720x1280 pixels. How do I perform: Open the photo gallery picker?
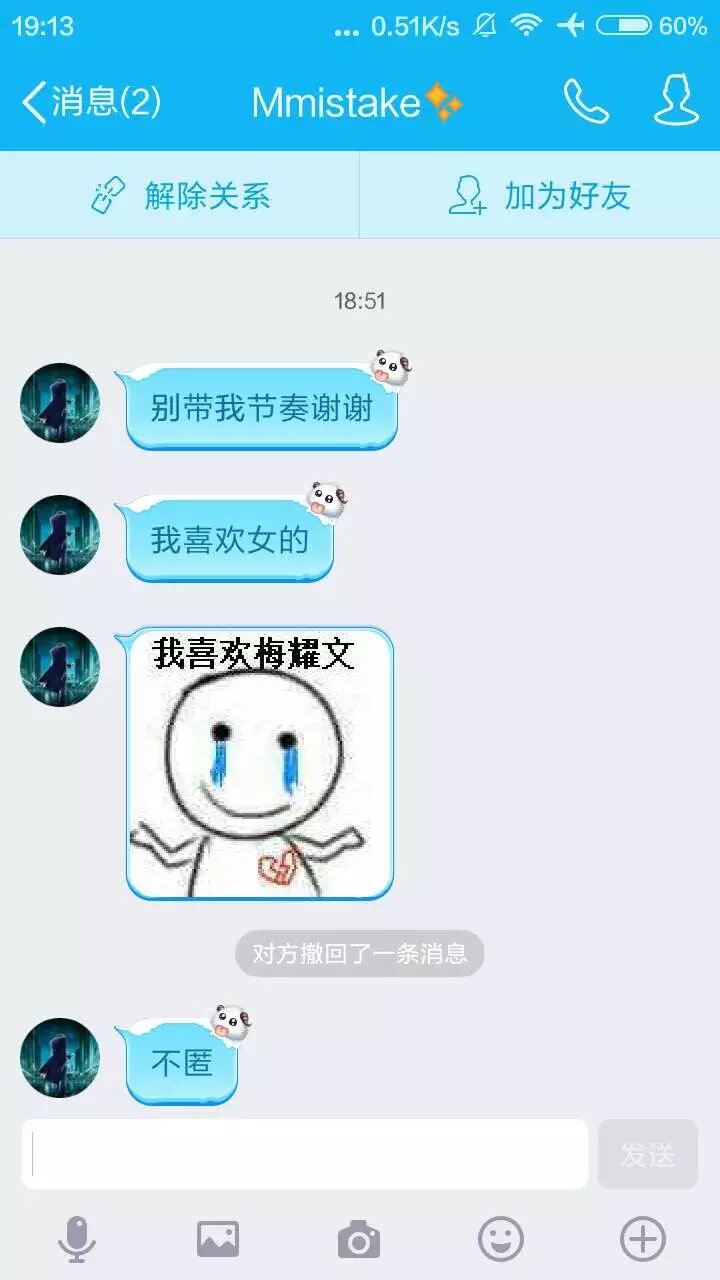click(x=218, y=1240)
